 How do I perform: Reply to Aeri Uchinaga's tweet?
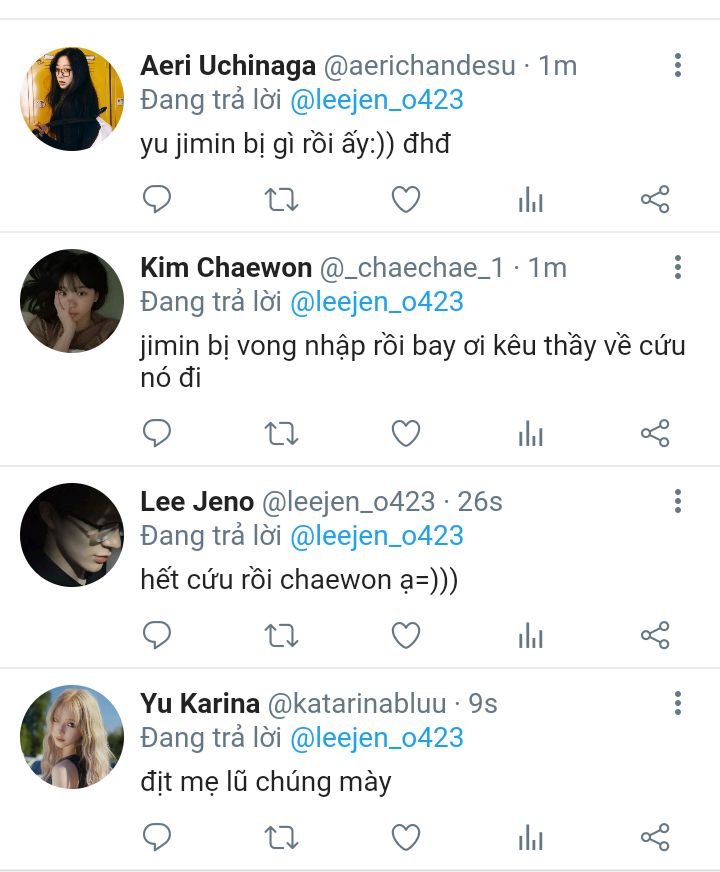point(157,200)
